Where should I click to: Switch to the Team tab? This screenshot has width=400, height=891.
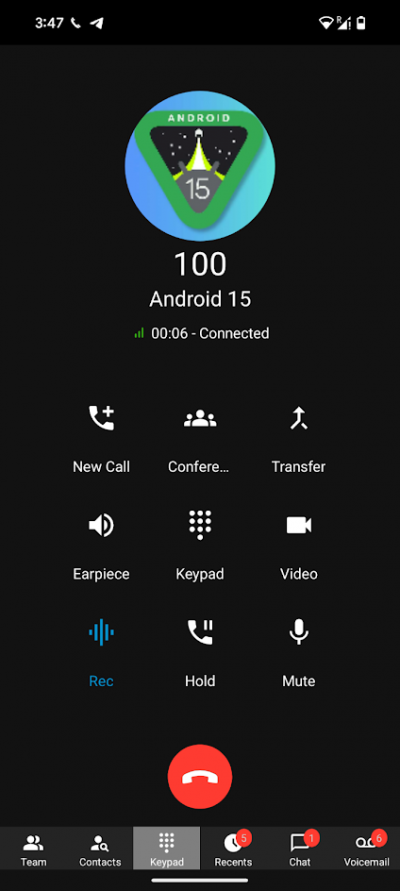34,848
